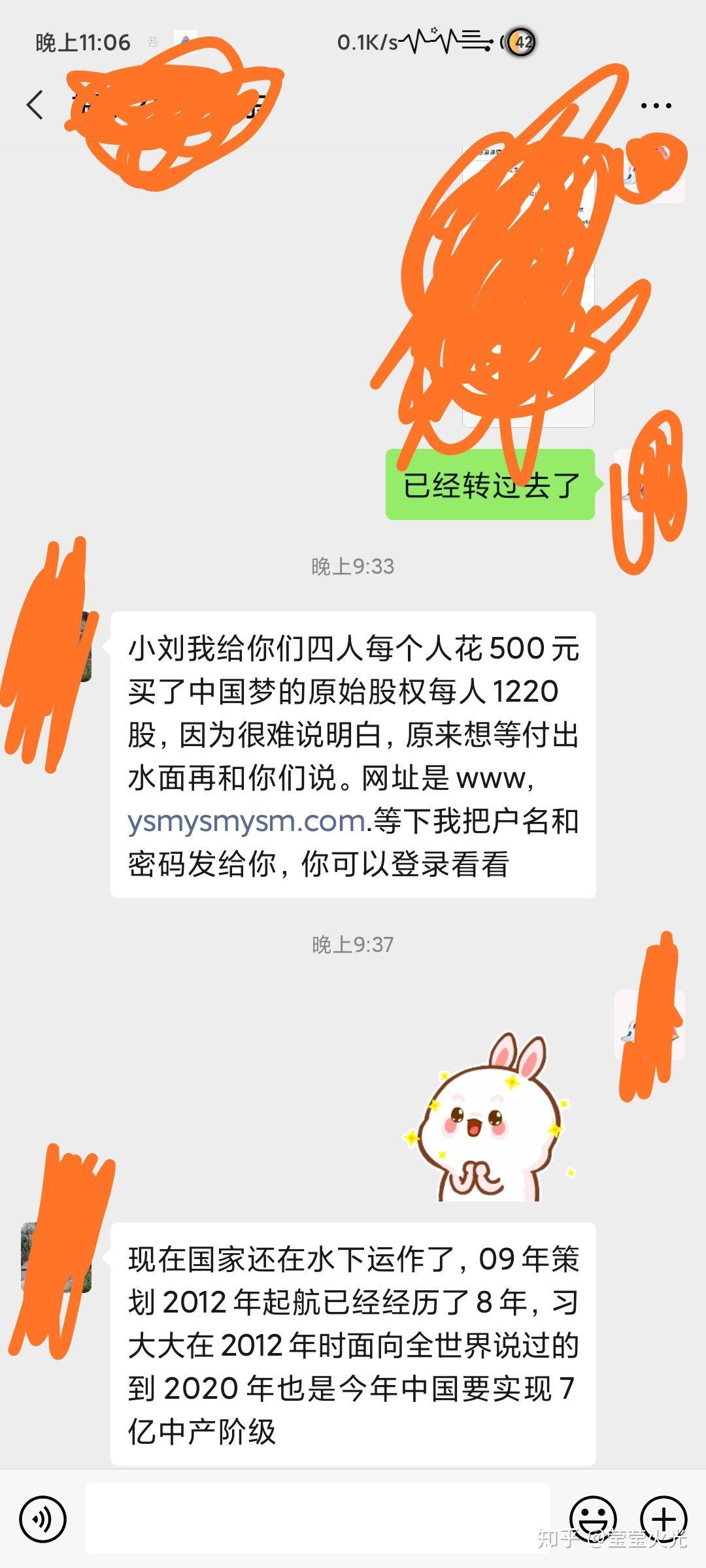The height and width of the screenshot is (1568, 706).
Task: Tap the clock showing 晚上11:06
Action: [83, 41]
